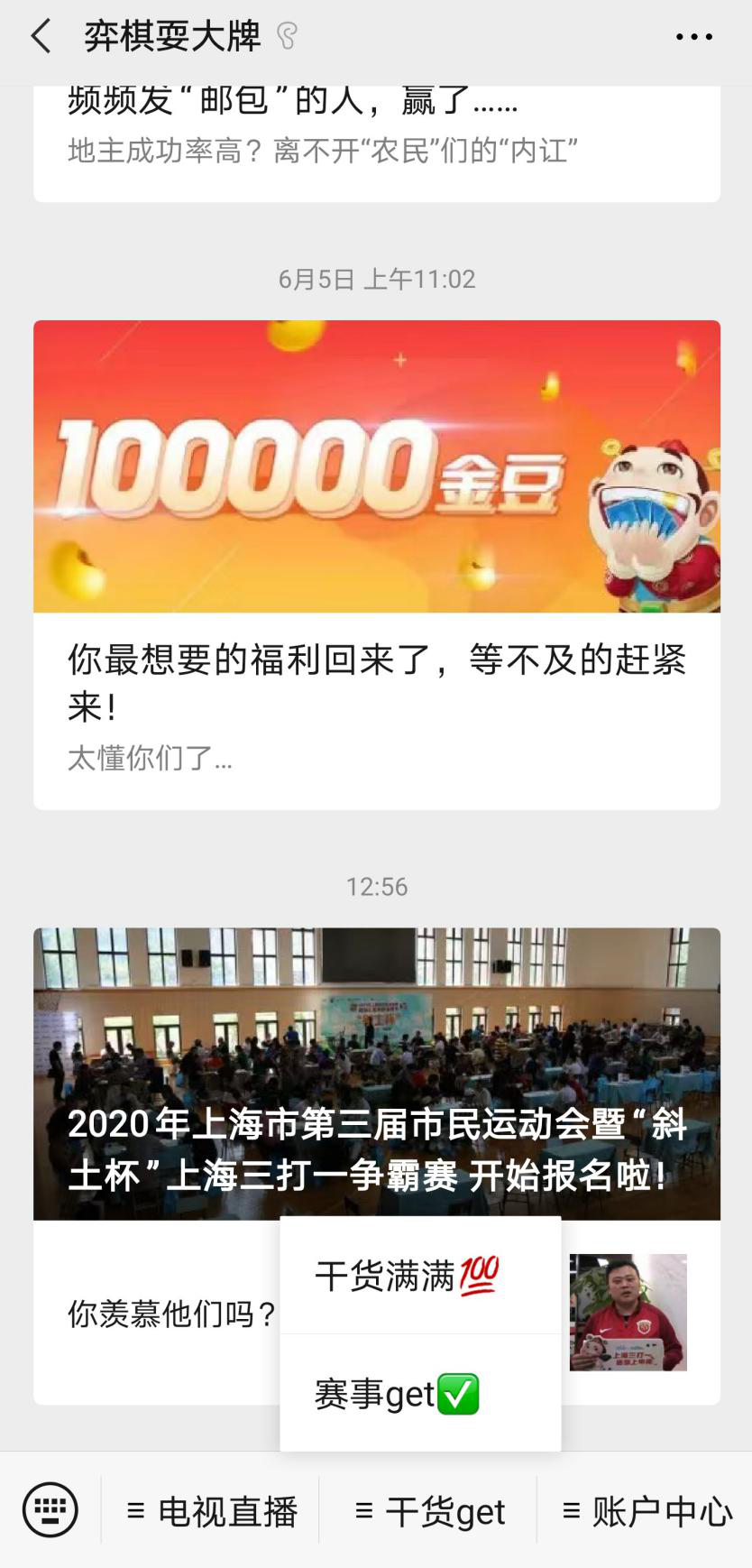This screenshot has width=752, height=1568.
Task: Open the 你羡慕他们吗 article
Action: click(x=171, y=1314)
